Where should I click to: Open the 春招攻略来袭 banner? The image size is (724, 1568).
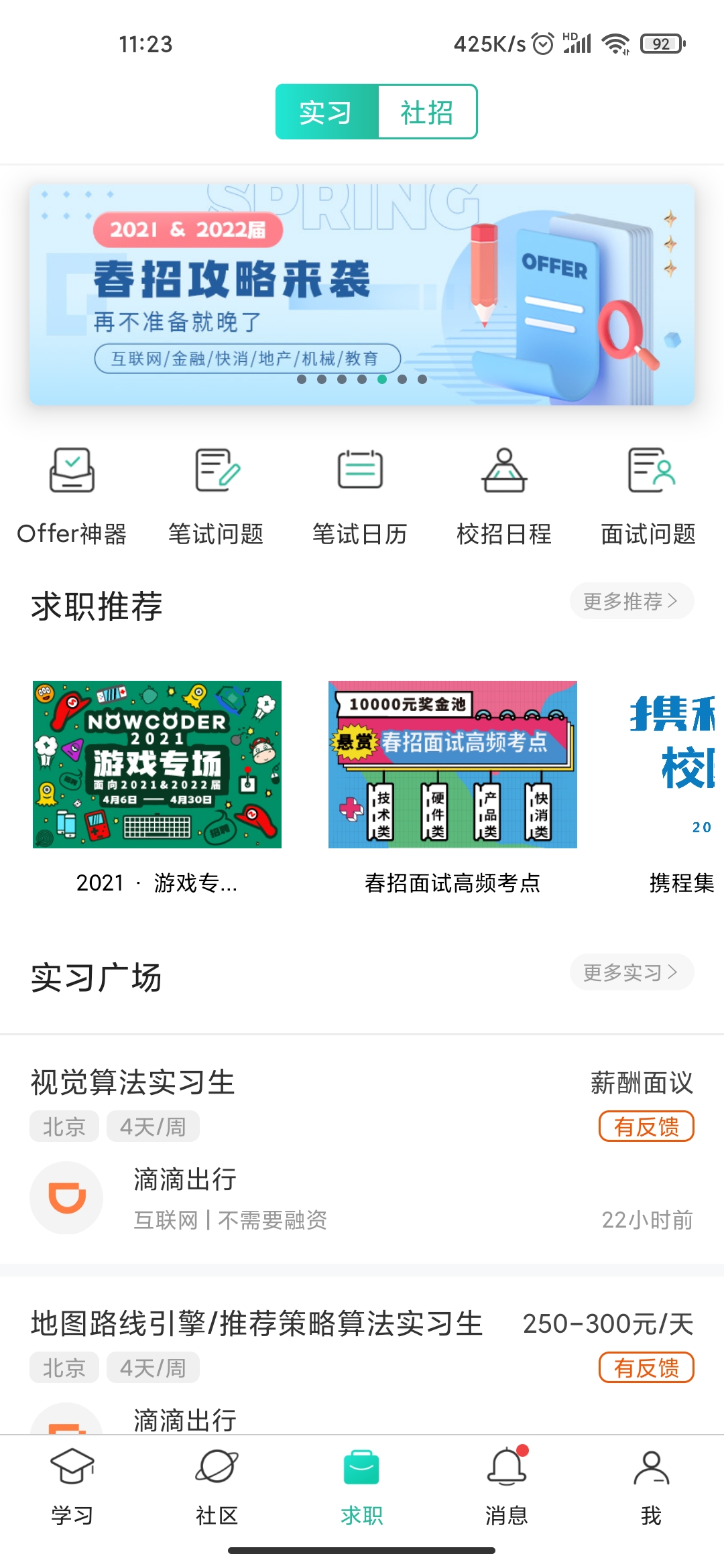click(361, 294)
